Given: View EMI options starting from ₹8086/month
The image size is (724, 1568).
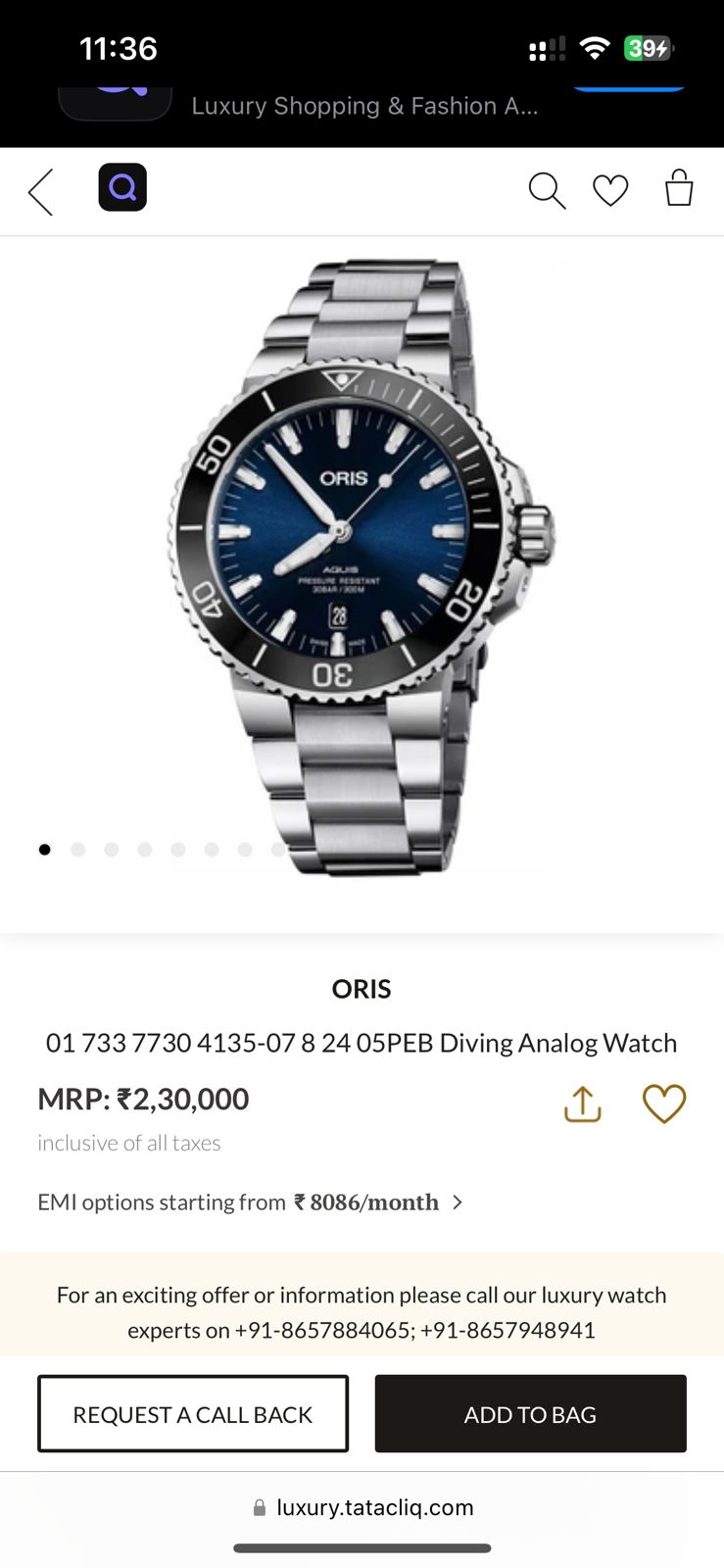Looking at the screenshot, I should tap(250, 1202).
